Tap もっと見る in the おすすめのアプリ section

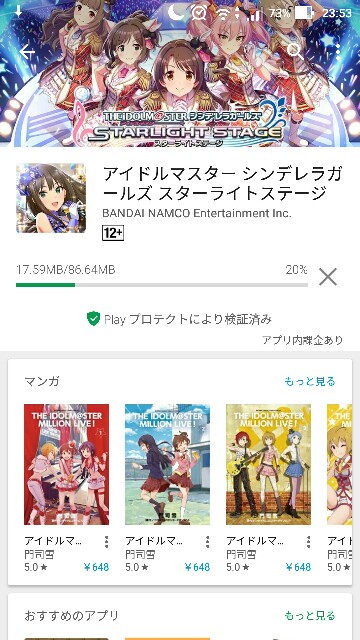310,616
